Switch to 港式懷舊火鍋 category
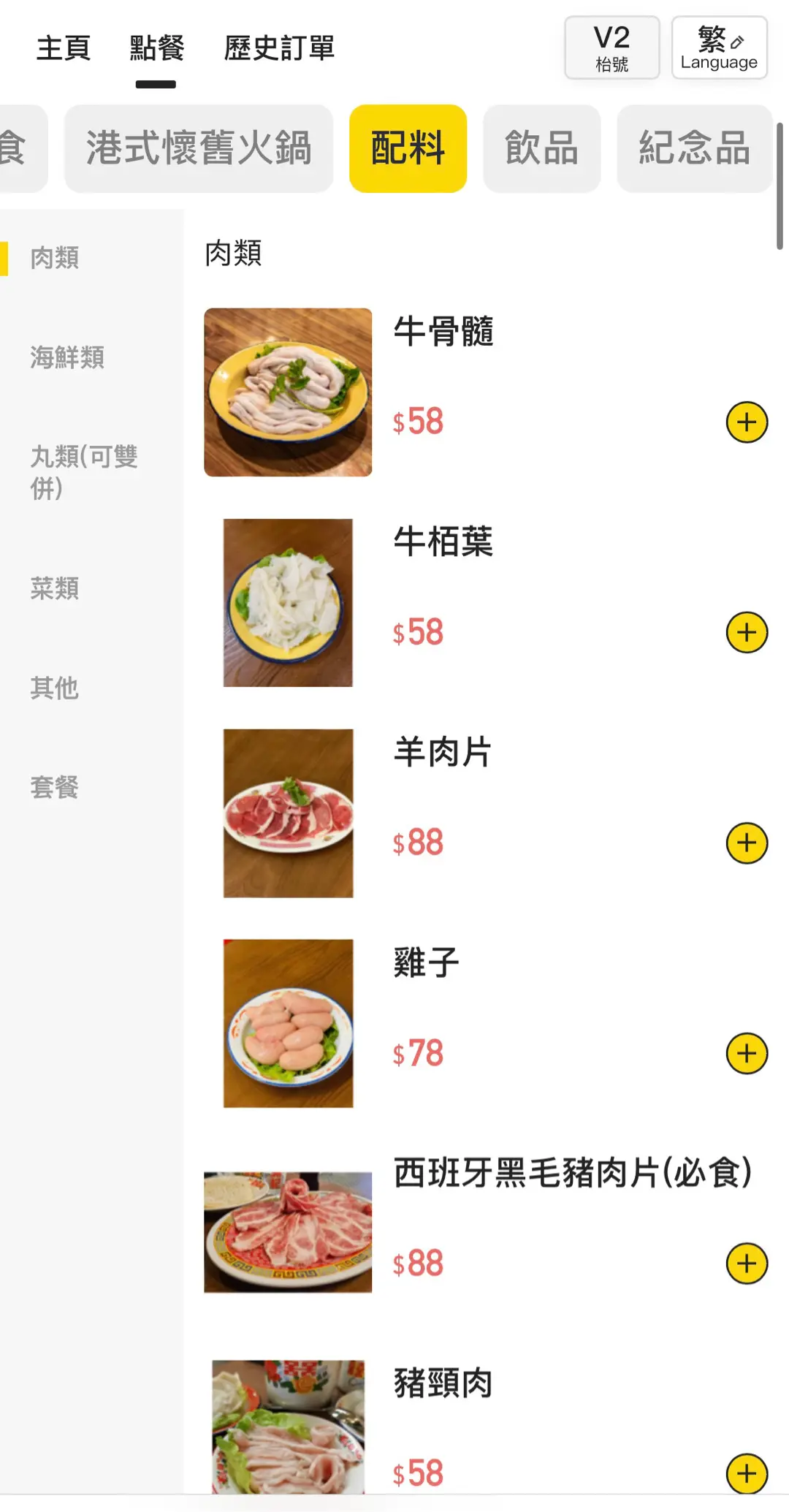The image size is (789, 1512). click(199, 148)
